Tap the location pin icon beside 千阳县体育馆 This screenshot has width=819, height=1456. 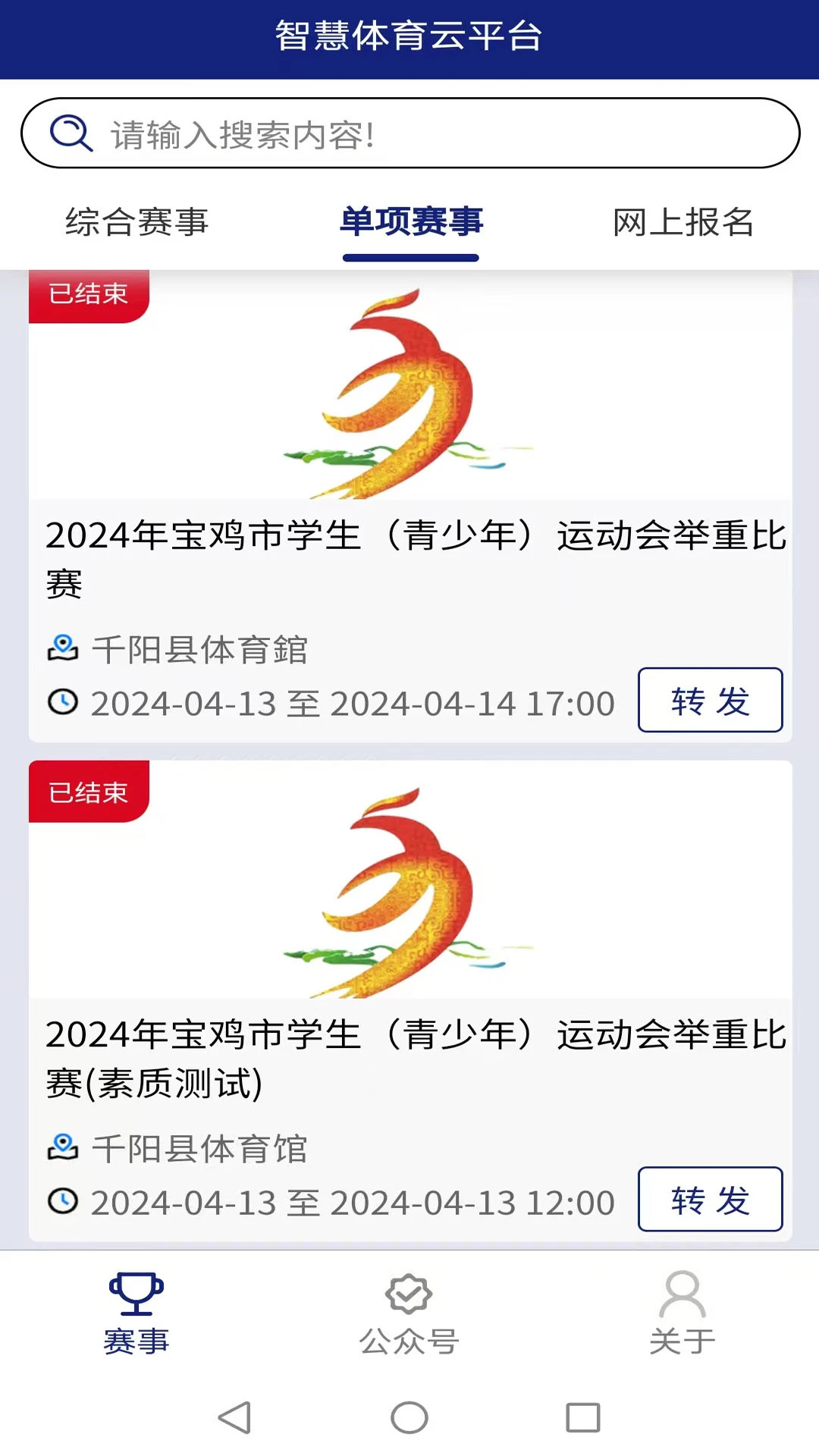(x=63, y=647)
